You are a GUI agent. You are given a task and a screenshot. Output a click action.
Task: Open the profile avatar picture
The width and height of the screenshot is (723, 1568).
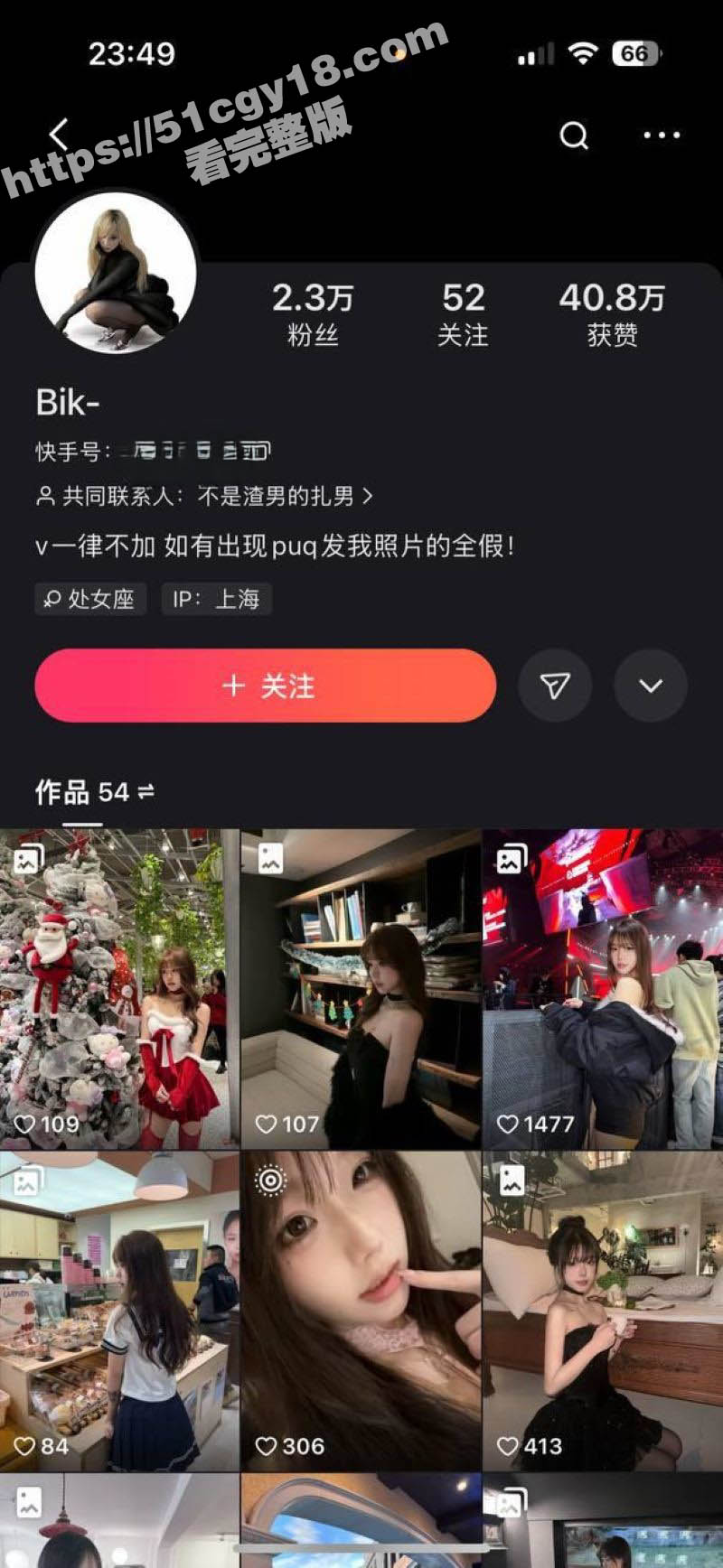pyautogui.click(x=116, y=273)
